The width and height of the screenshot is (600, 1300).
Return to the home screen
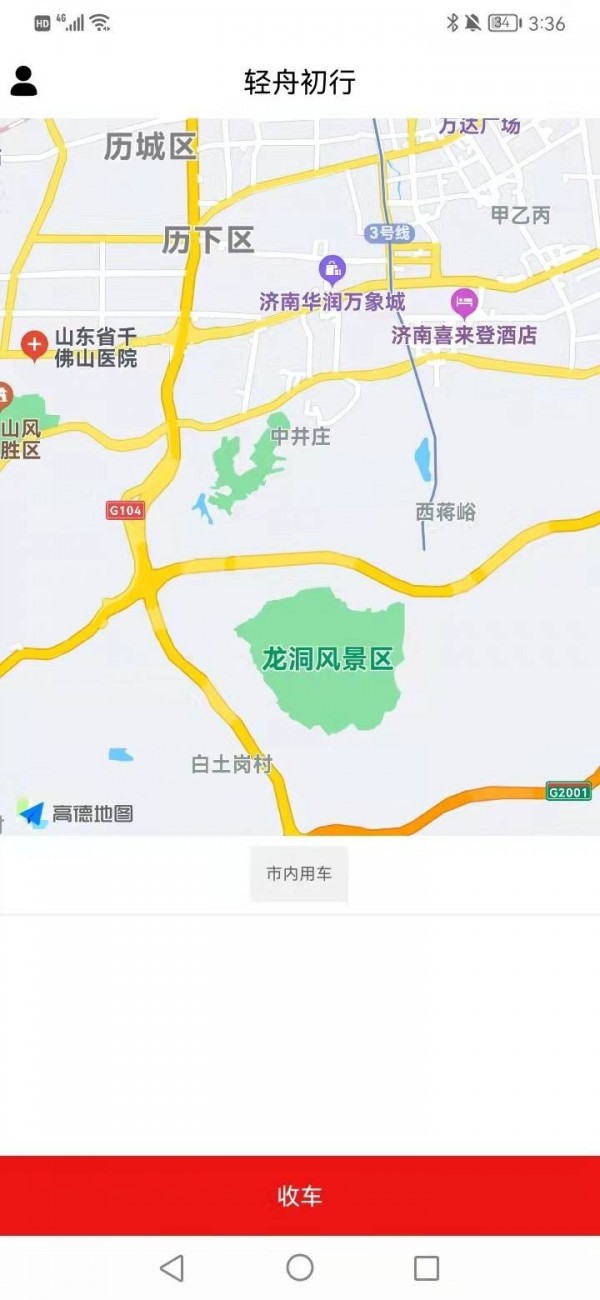[x=300, y=1268]
